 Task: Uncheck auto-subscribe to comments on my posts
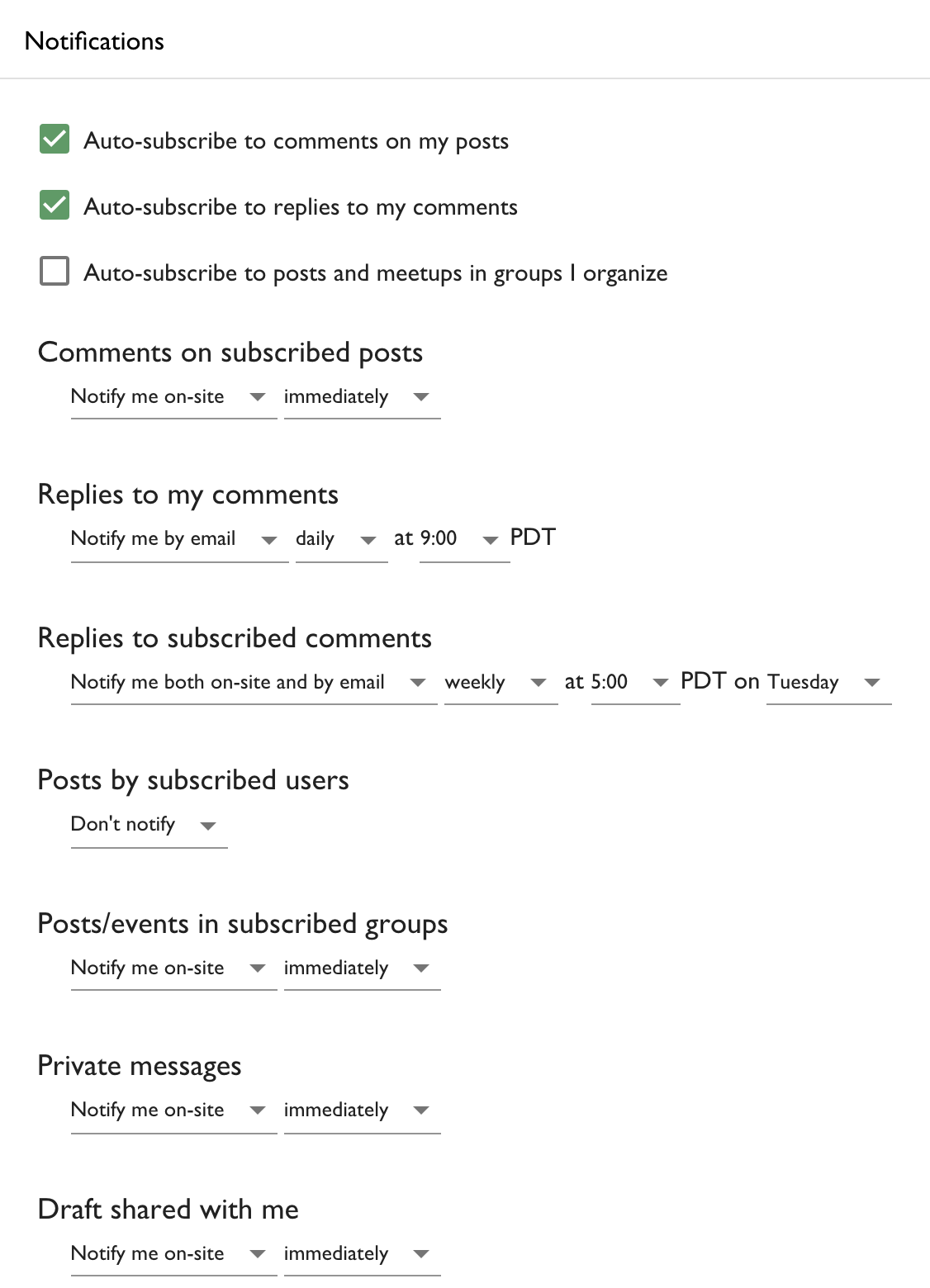(x=55, y=140)
